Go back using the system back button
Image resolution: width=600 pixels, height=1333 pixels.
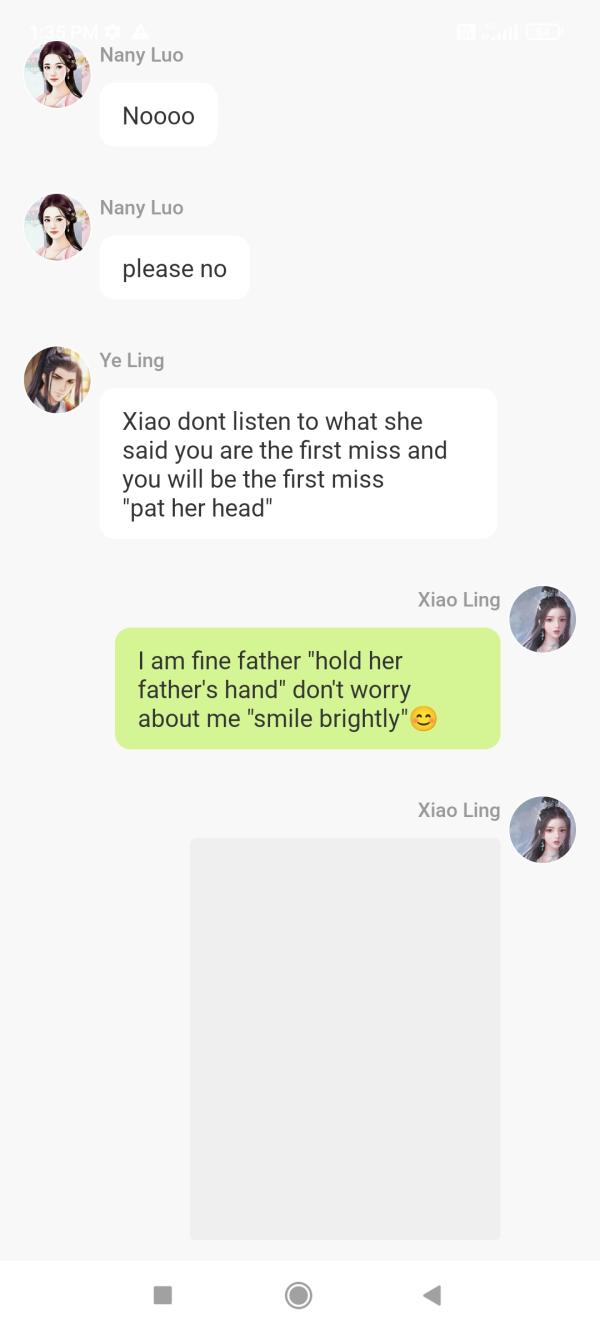pyautogui.click(x=432, y=1295)
